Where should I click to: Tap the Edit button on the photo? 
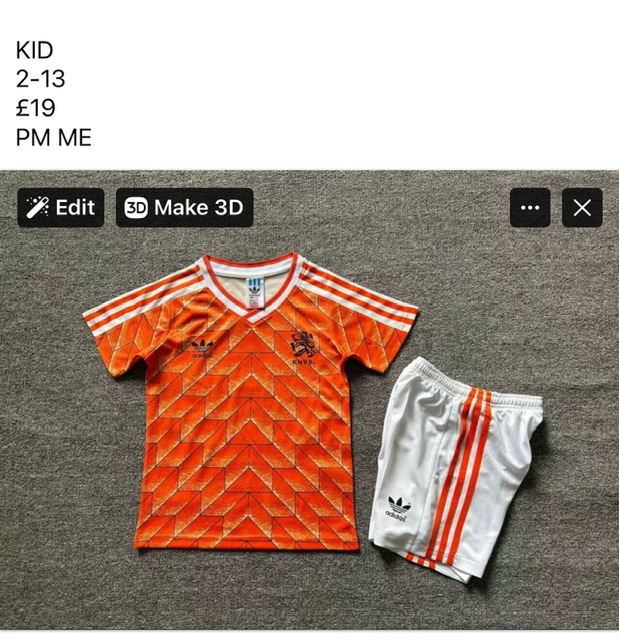pyautogui.click(x=61, y=208)
